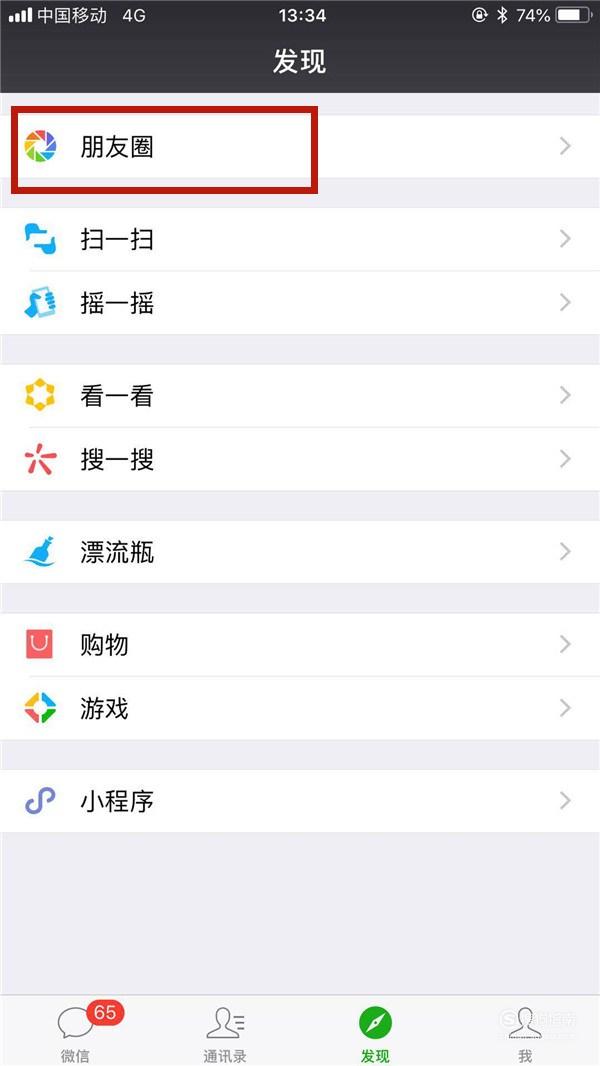Open 摇一摇 shake feature
Viewport: 600px width, 1066px height.
[x=300, y=303]
